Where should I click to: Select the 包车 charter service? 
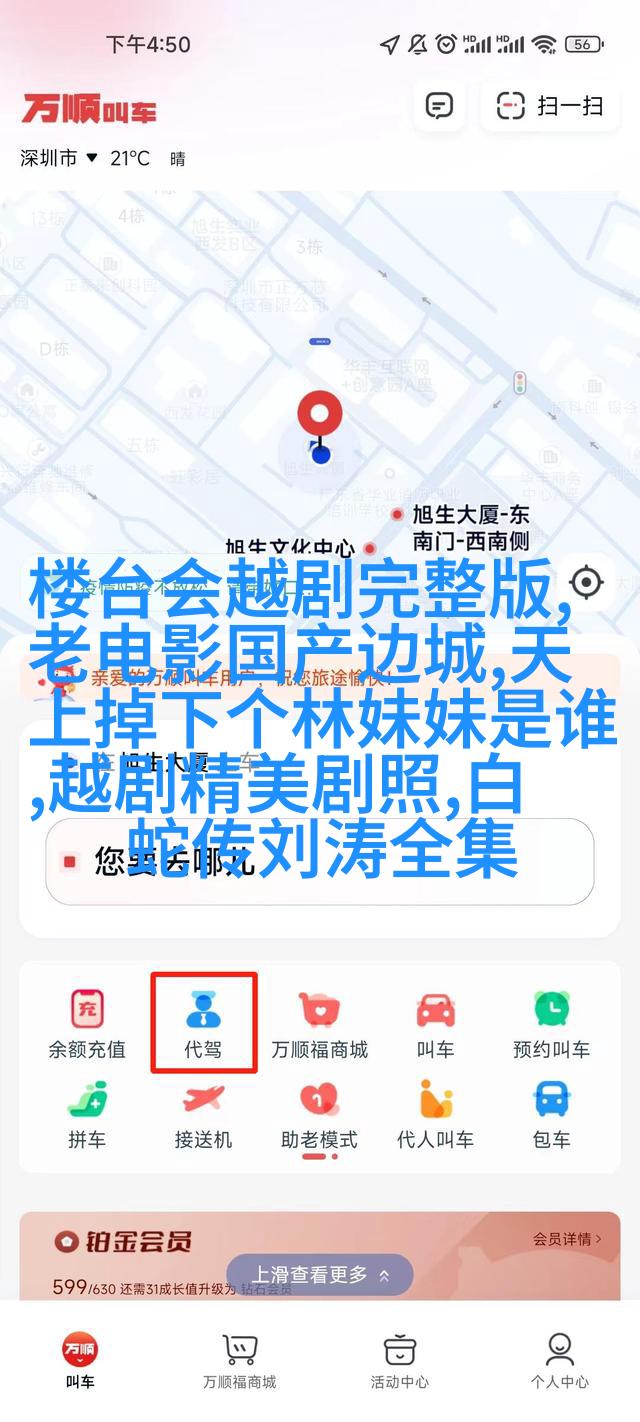551,1113
